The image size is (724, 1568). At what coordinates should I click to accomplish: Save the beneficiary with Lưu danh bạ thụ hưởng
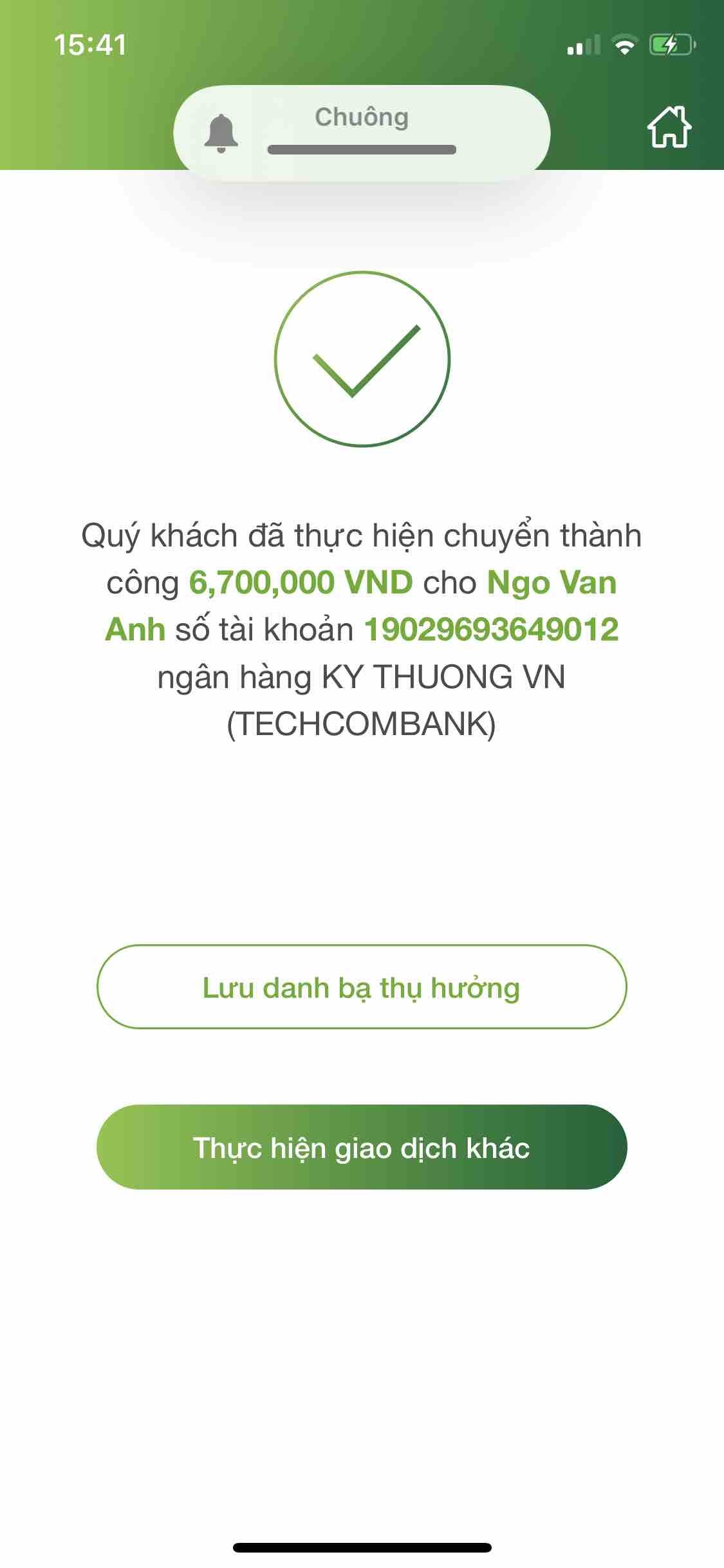(x=362, y=987)
